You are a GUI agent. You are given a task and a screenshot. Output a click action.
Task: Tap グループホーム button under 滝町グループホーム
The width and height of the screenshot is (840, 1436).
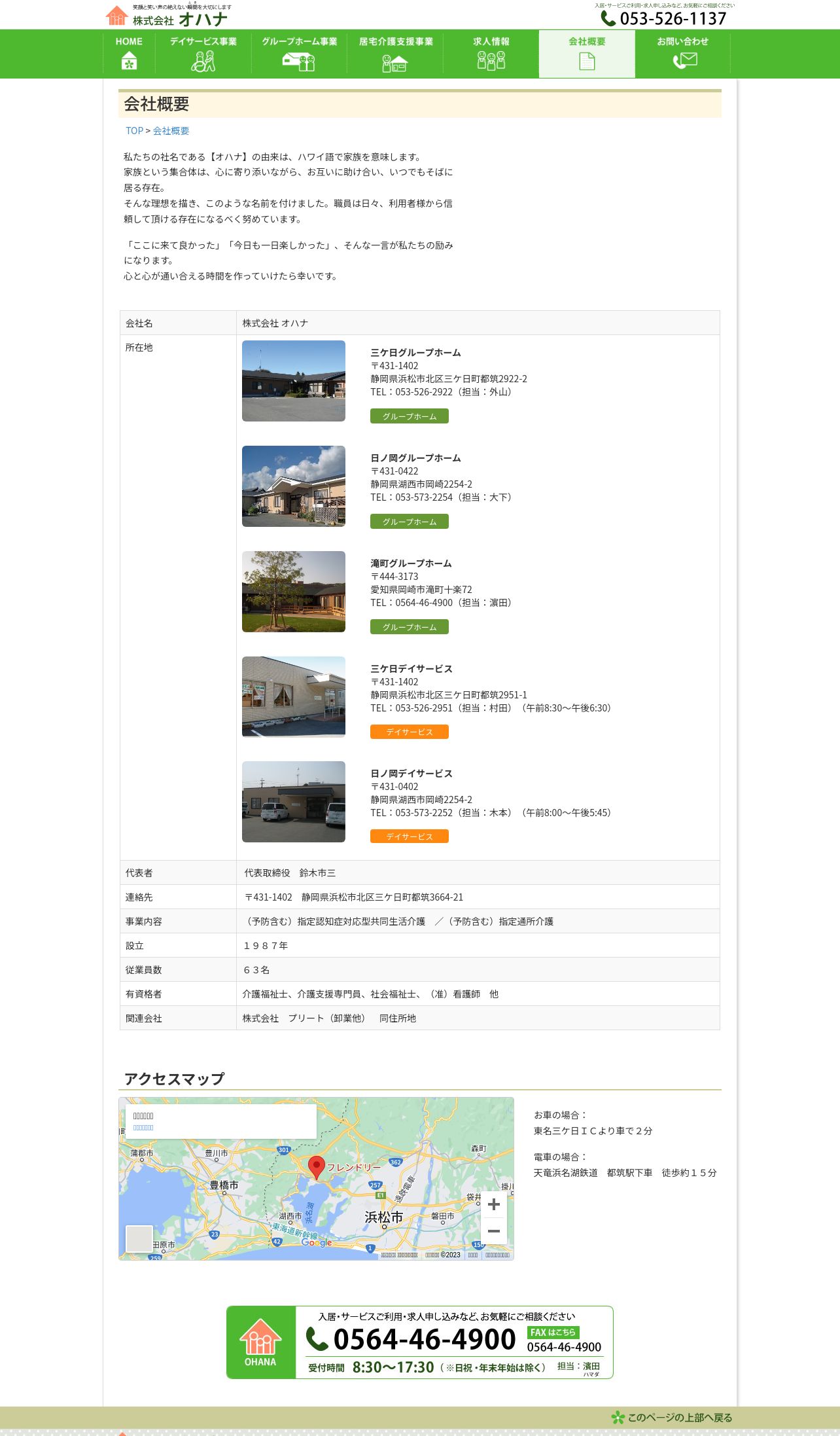point(410,627)
